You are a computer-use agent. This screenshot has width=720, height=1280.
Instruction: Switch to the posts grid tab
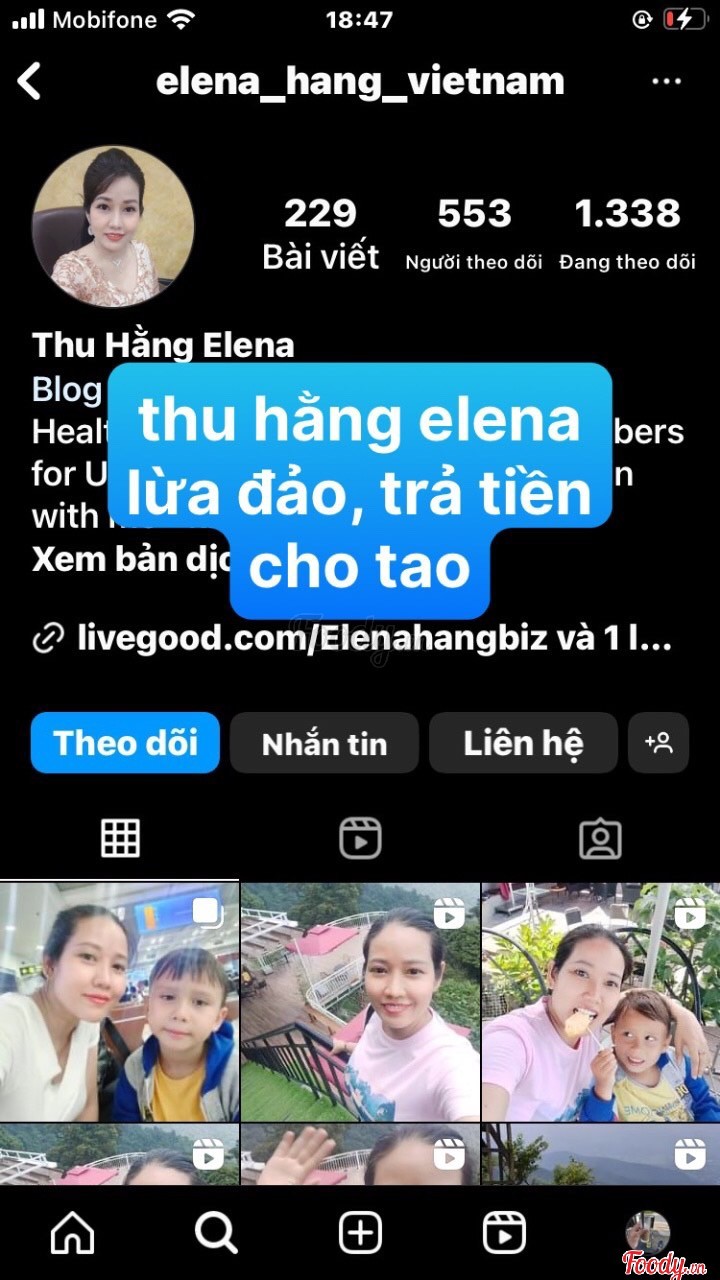pos(120,839)
